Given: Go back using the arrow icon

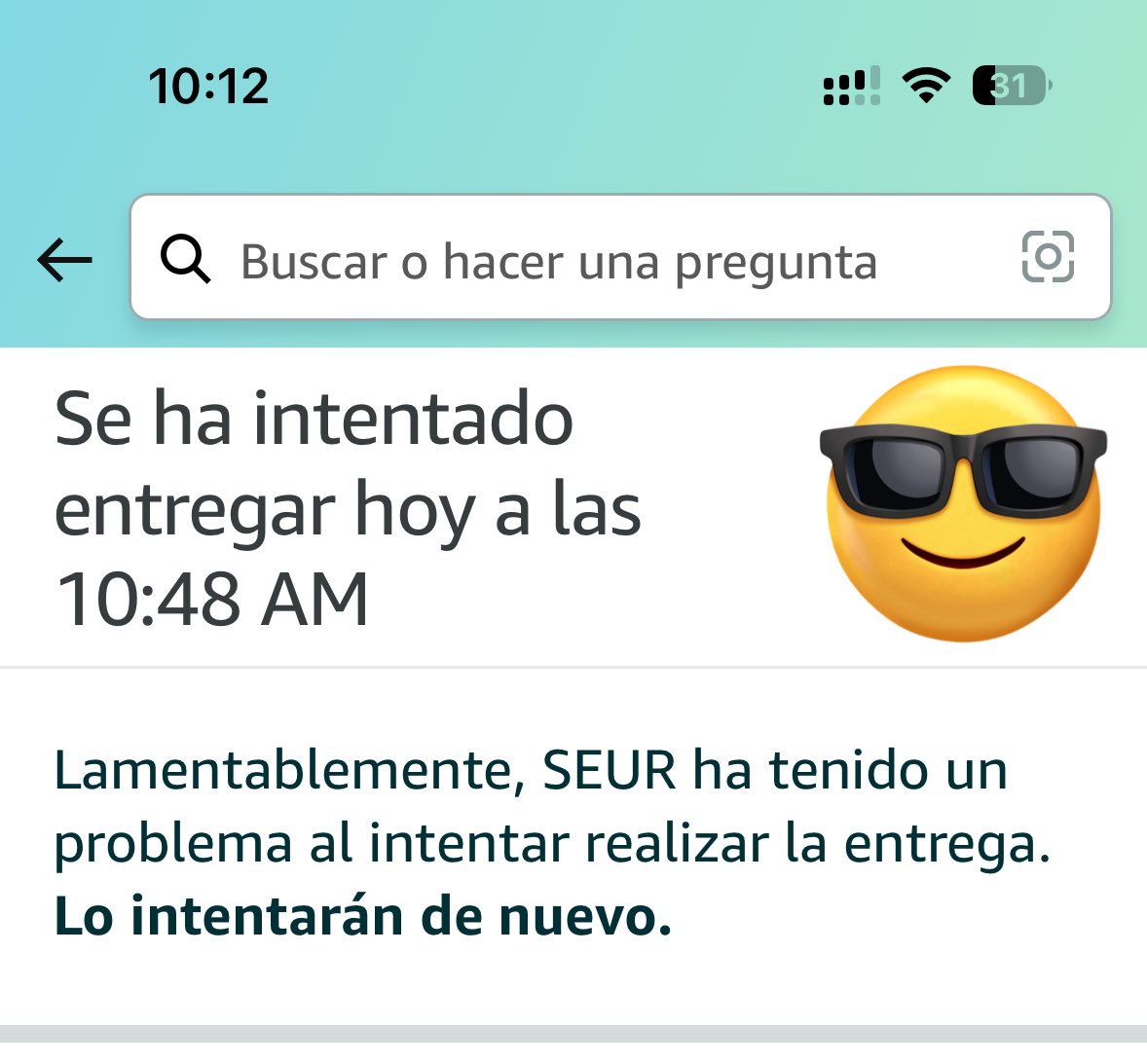Looking at the screenshot, I should click(x=64, y=260).
